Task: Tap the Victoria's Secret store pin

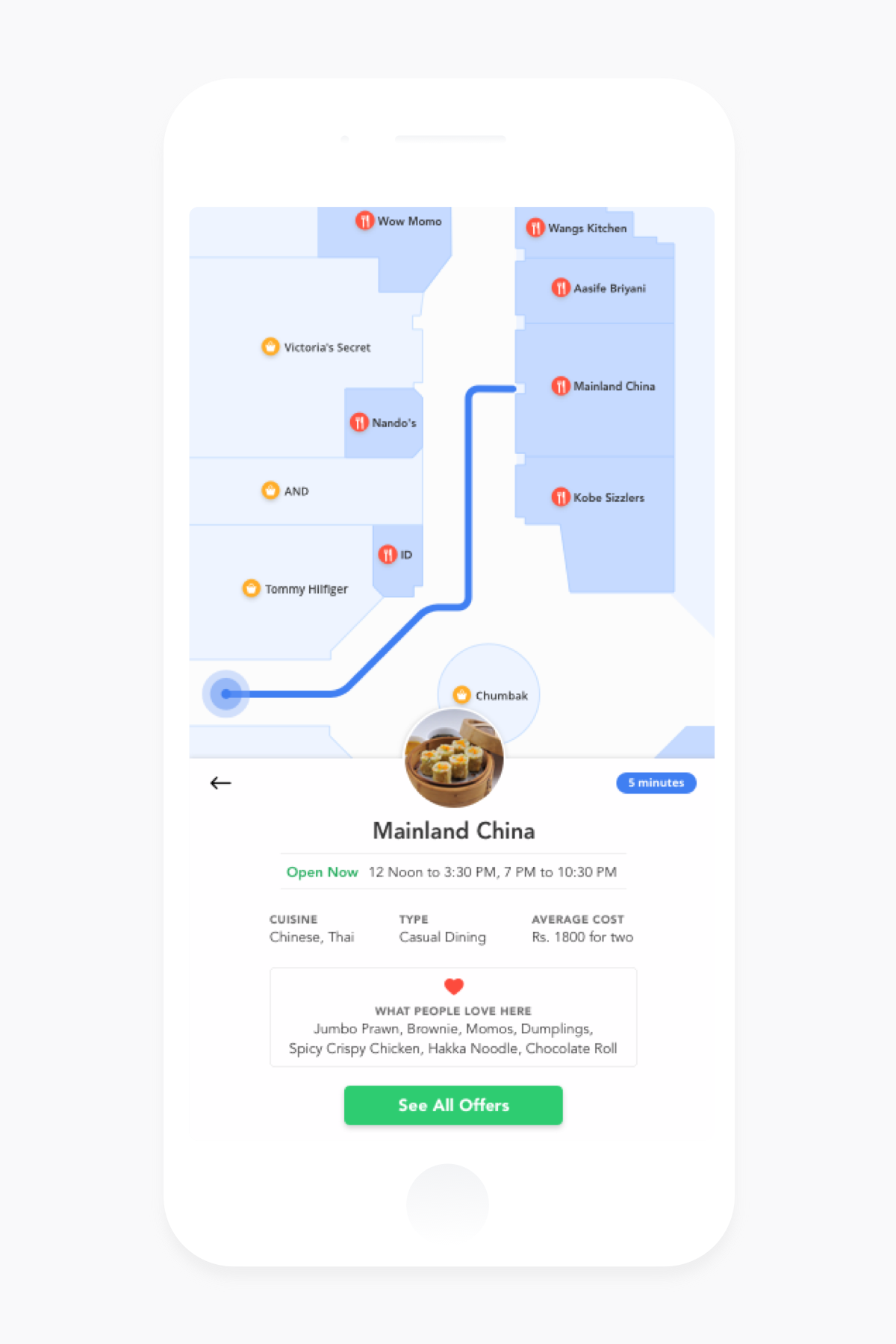Action: pyautogui.click(x=270, y=347)
